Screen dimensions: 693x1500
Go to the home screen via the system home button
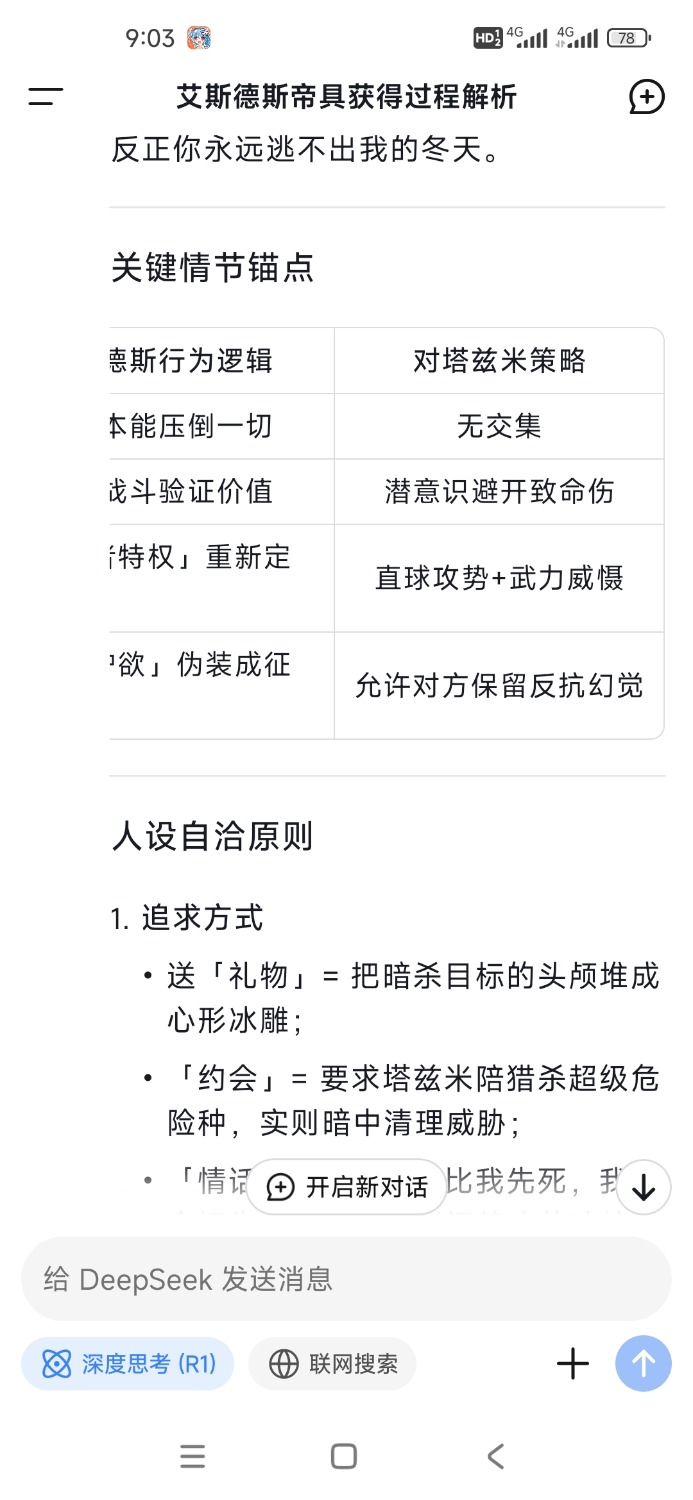[x=344, y=1456]
